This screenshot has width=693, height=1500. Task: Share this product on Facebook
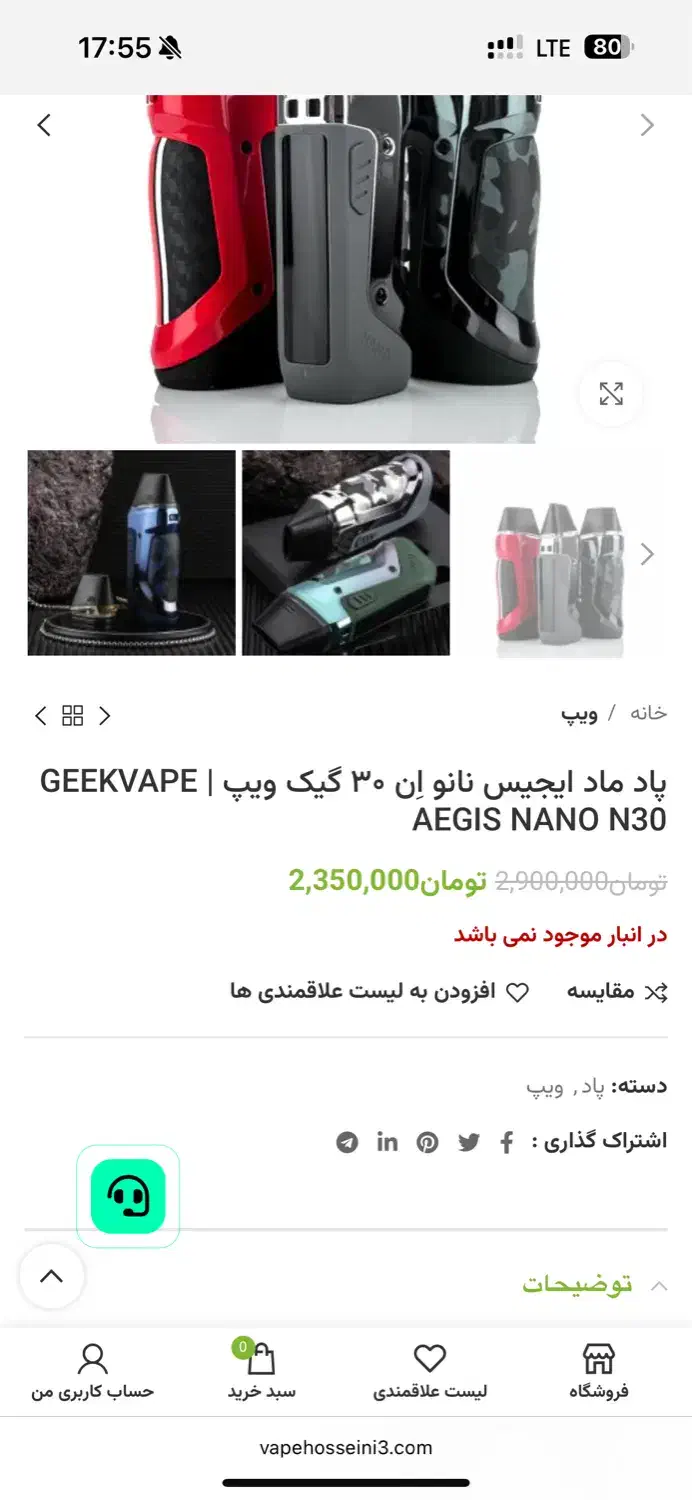[x=507, y=1142]
